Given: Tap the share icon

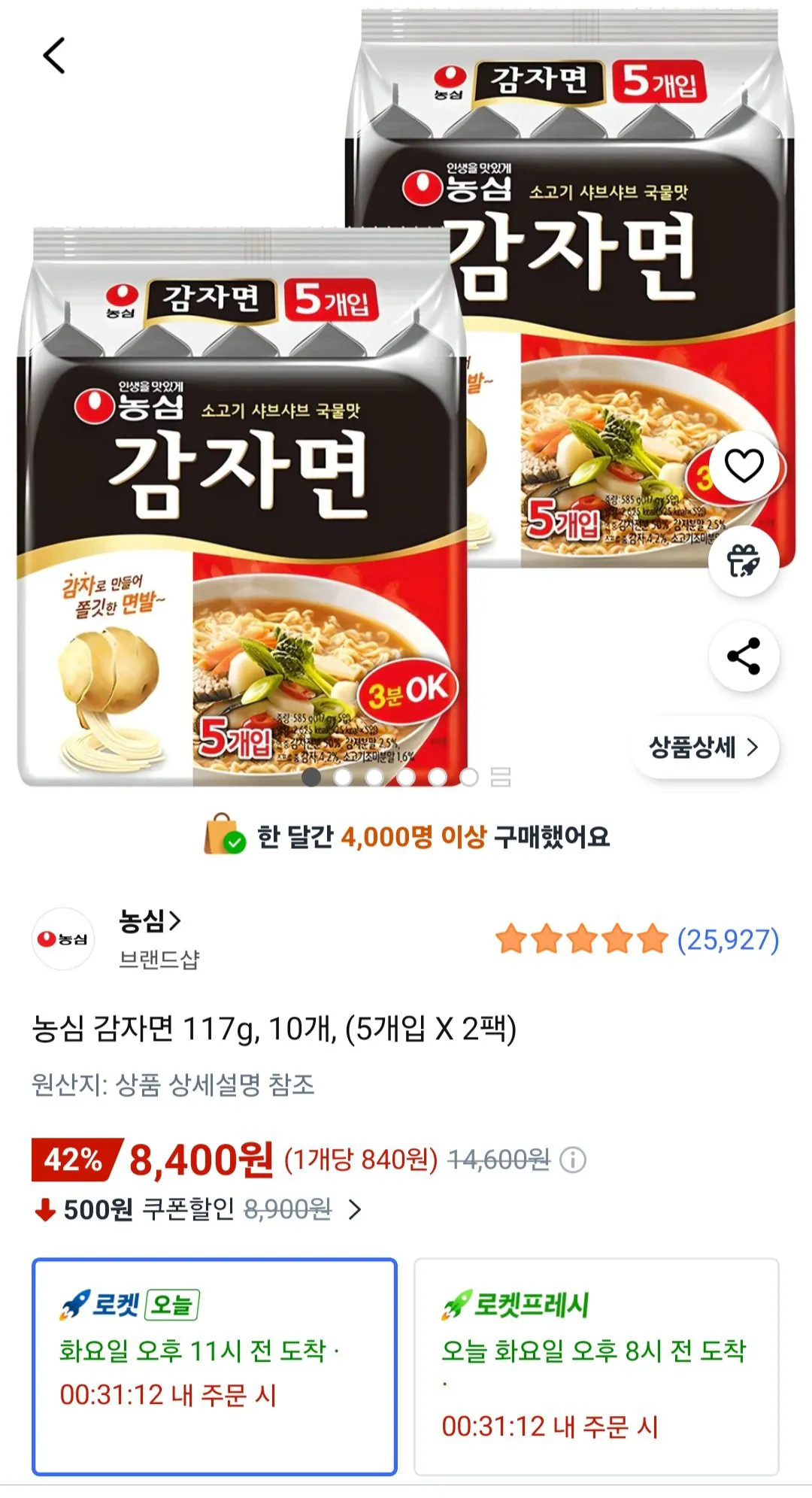Looking at the screenshot, I should (x=743, y=654).
